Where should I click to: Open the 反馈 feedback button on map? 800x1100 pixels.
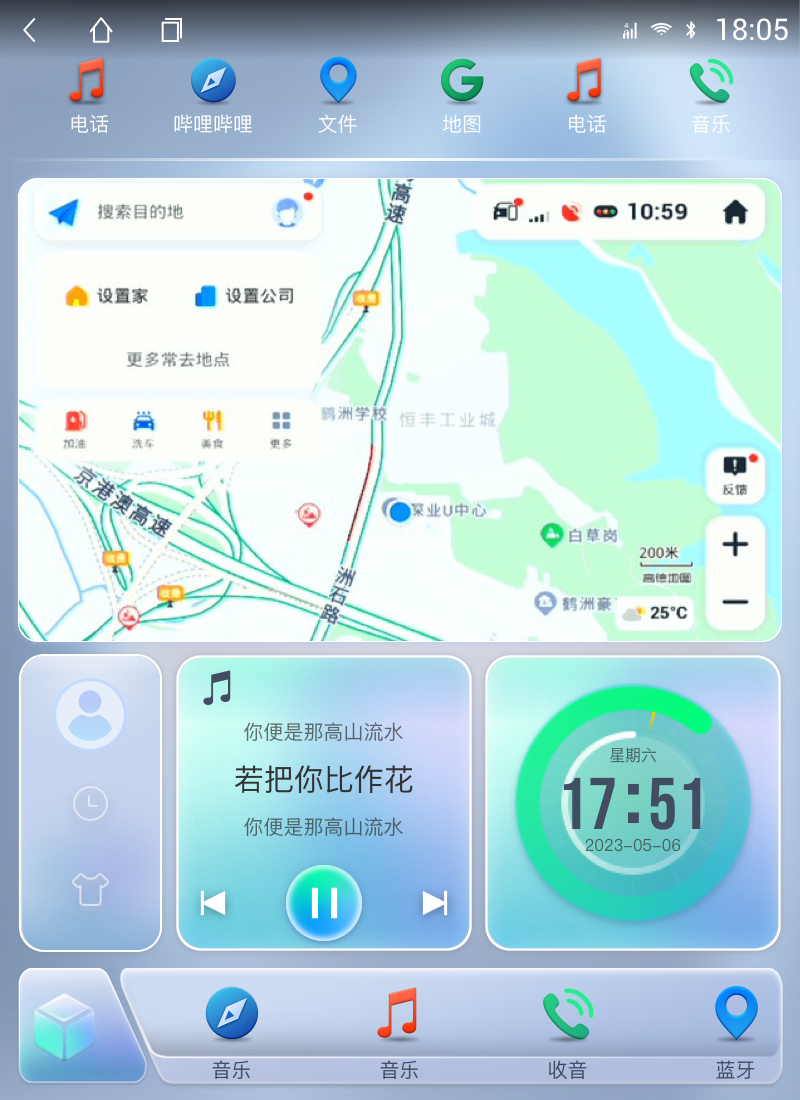click(x=735, y=475)
